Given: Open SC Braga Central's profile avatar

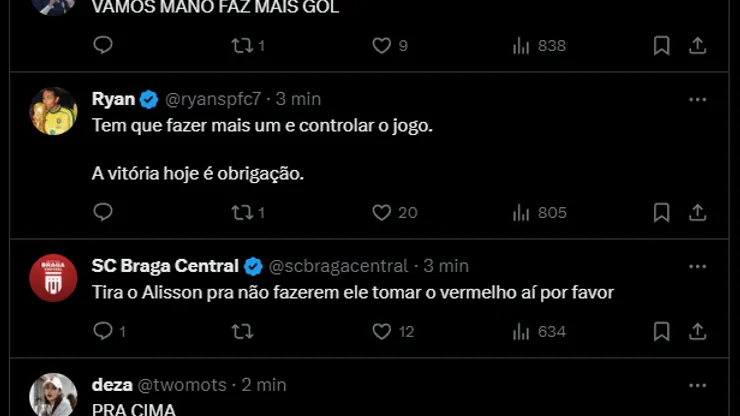Looking at the screenshot, I should click(x=53, y=278).
